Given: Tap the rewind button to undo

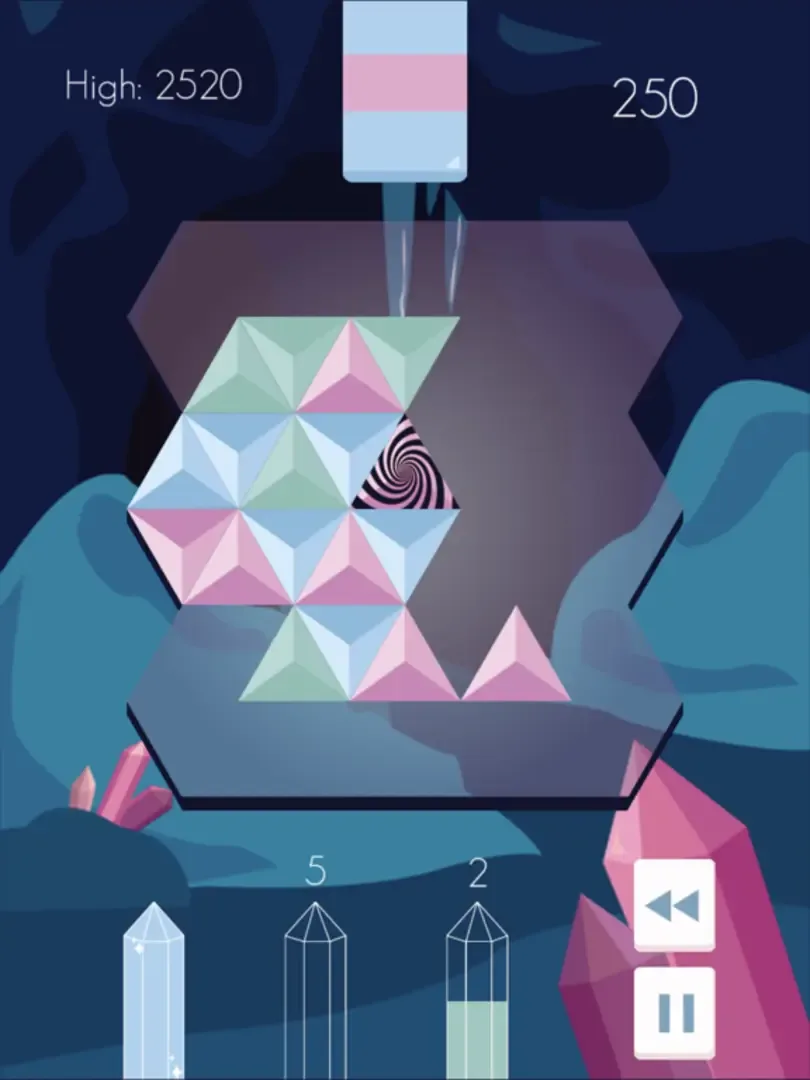Looking at the screenshot, I should pos(675,905).
